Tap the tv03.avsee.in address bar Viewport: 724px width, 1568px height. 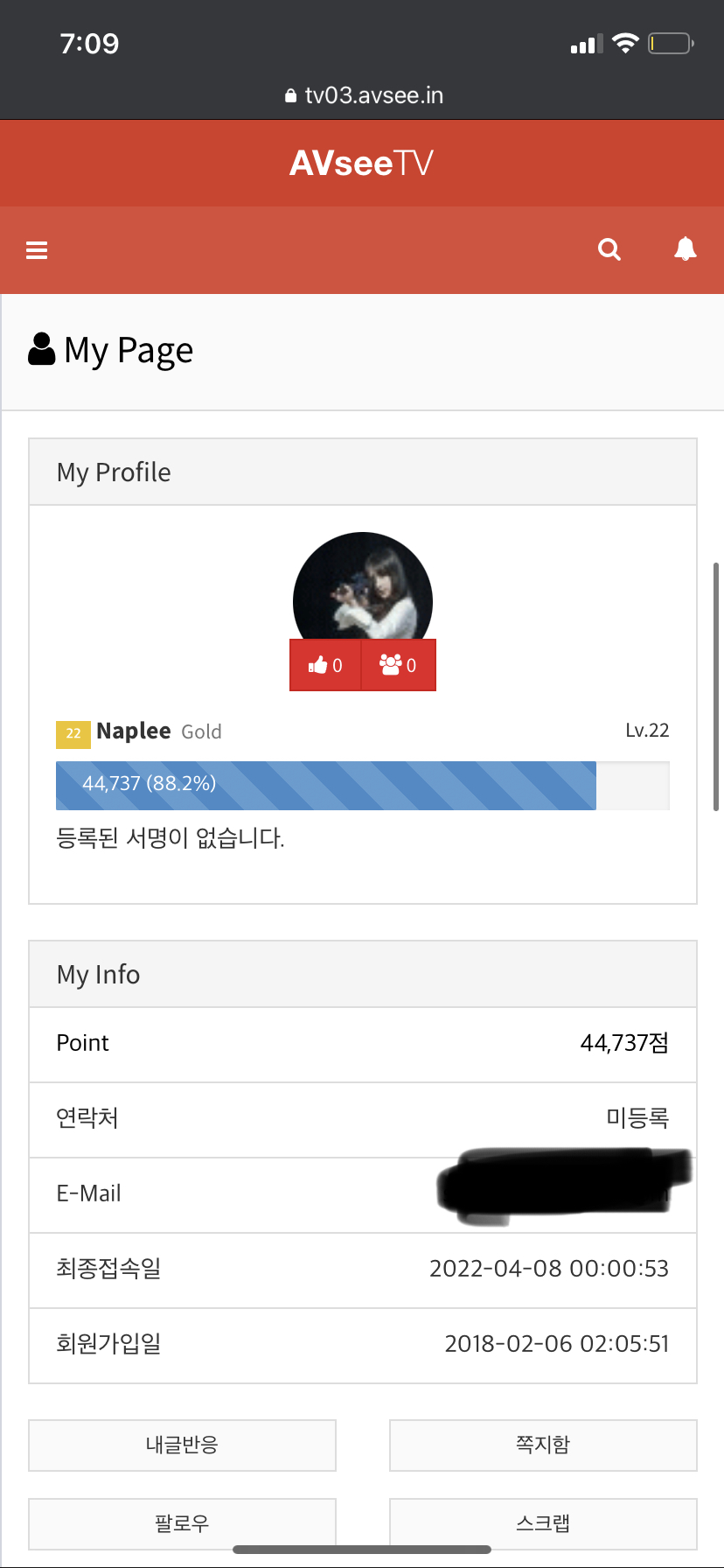pyautogui.click(x=364, y=94)
